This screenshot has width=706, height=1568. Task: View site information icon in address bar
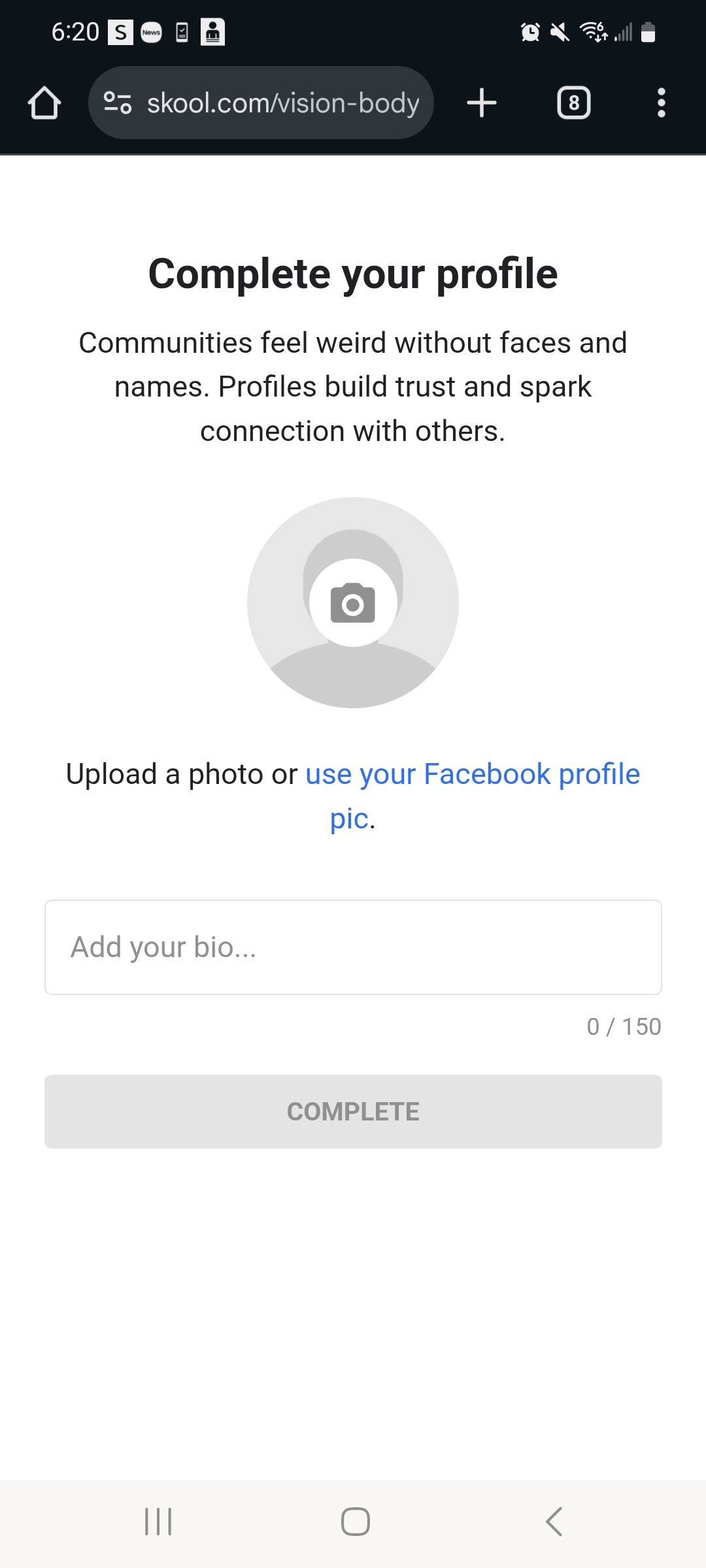118,103
